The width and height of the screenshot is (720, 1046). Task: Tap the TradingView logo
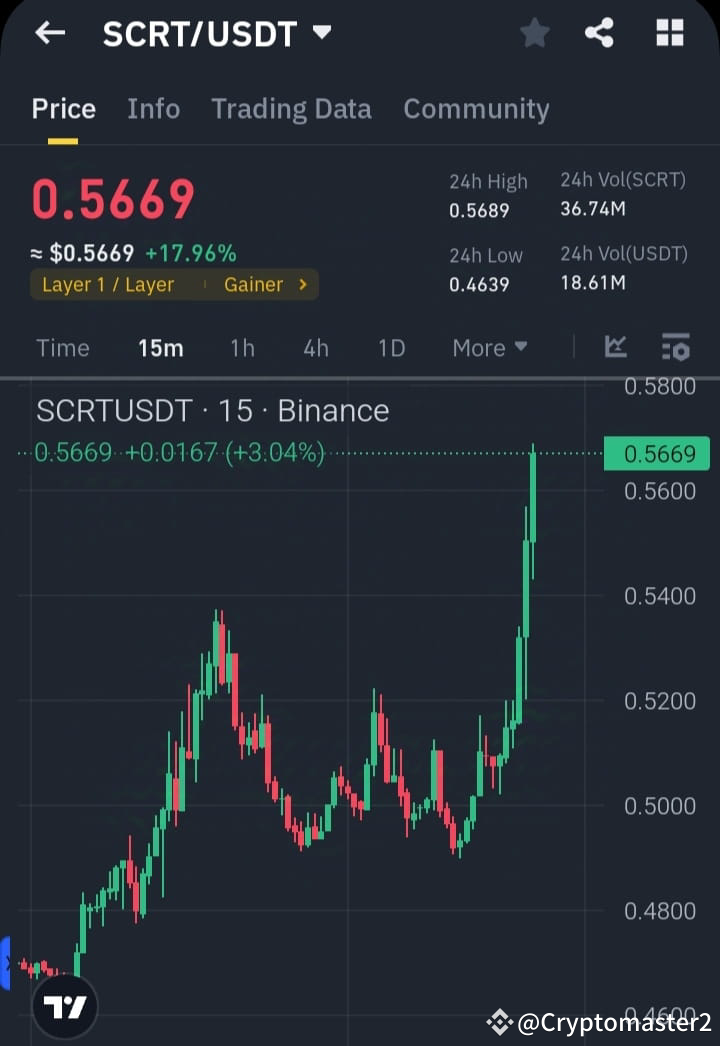(65, 1006)
